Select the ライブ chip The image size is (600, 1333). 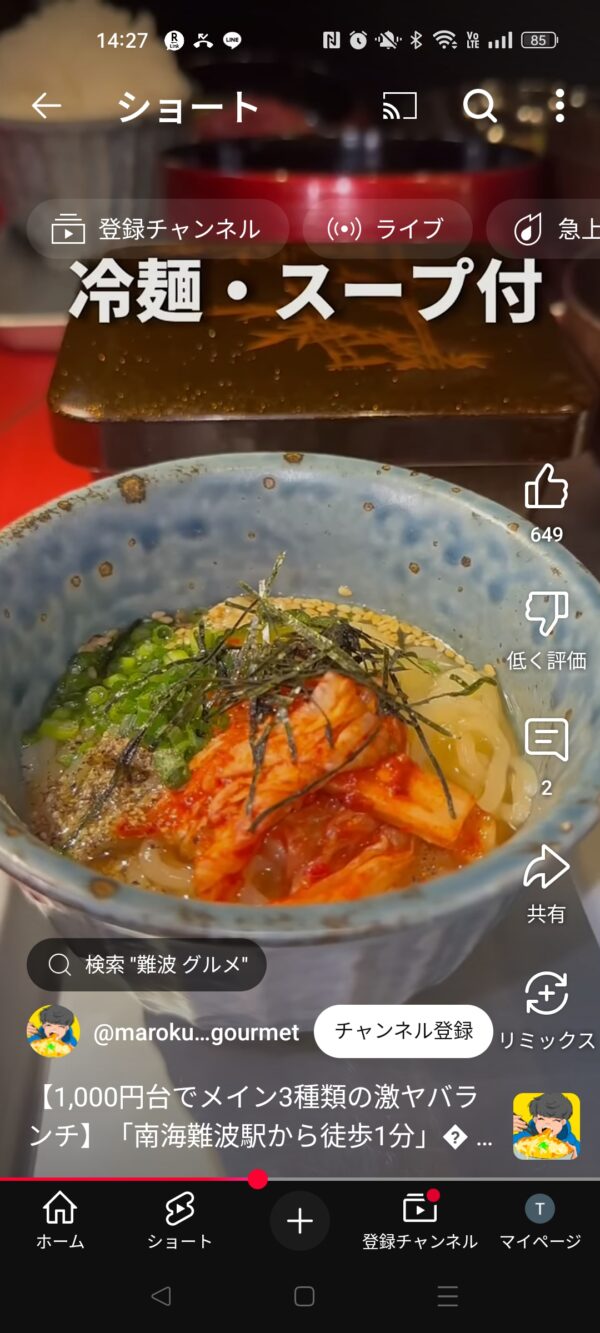(387, 229)
